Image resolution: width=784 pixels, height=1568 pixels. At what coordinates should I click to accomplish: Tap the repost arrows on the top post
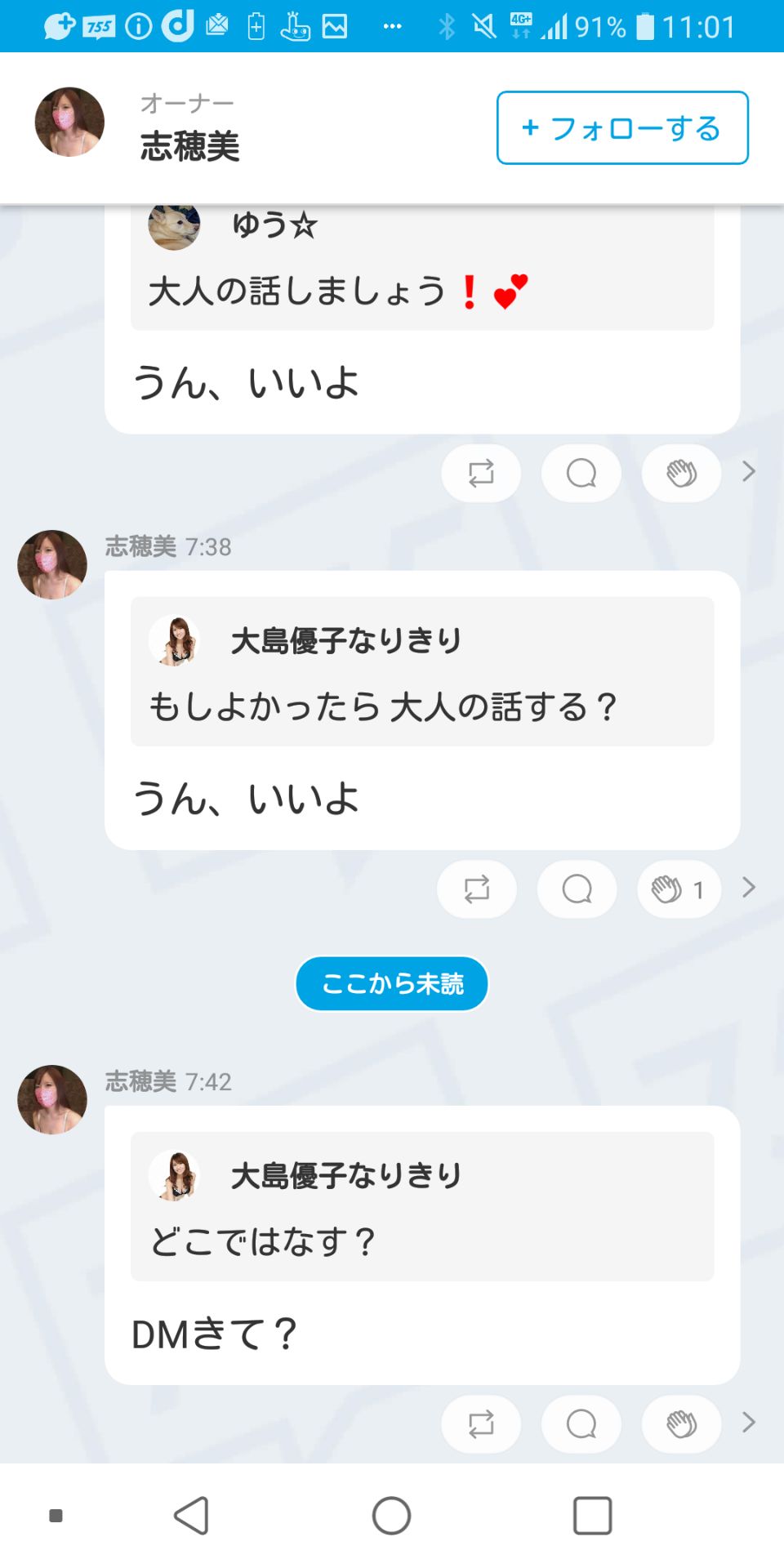[x=480, y=473]
